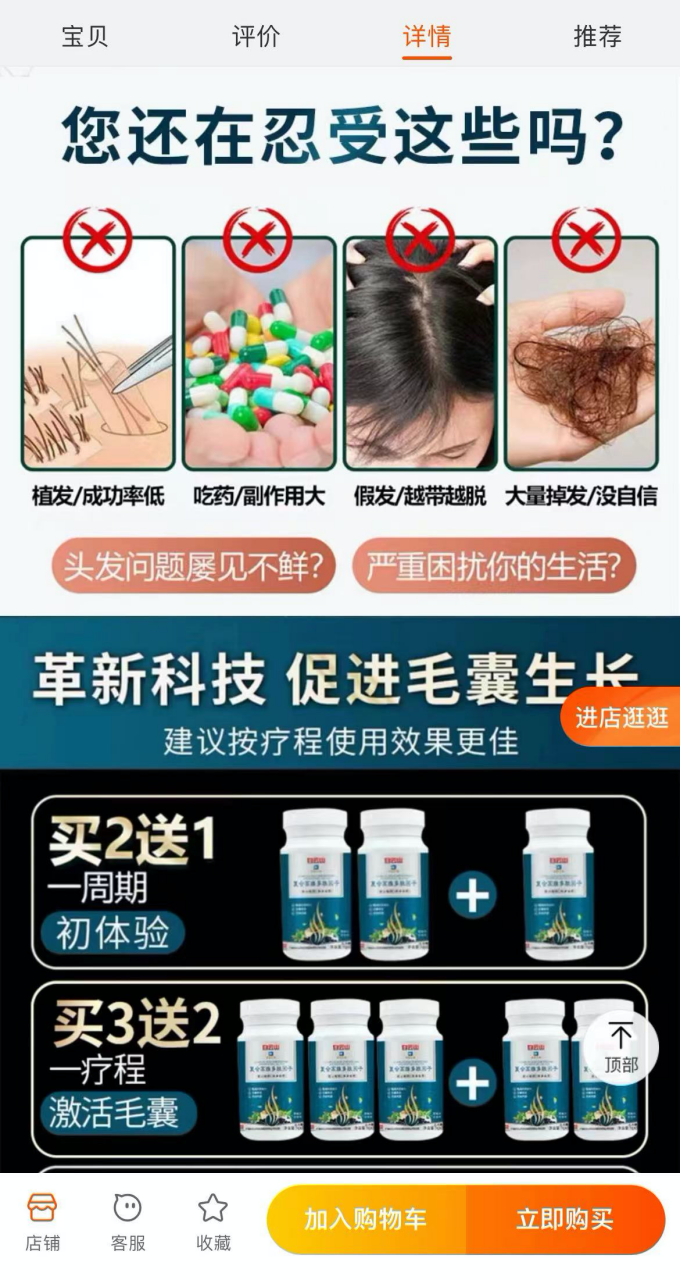This screenshot has width=680, height=1280.
Task: Go to the 推荐 recommendations tab
Action: click(597, 36)
